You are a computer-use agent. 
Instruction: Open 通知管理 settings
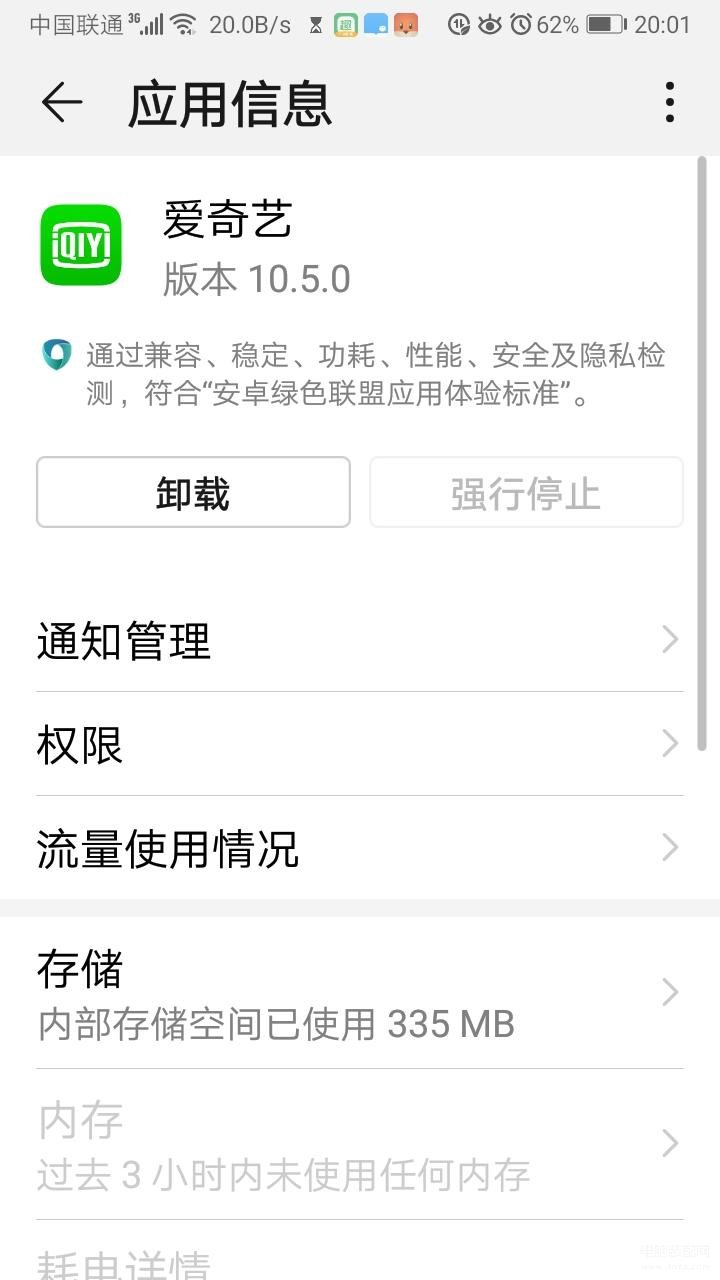point(358,640)
